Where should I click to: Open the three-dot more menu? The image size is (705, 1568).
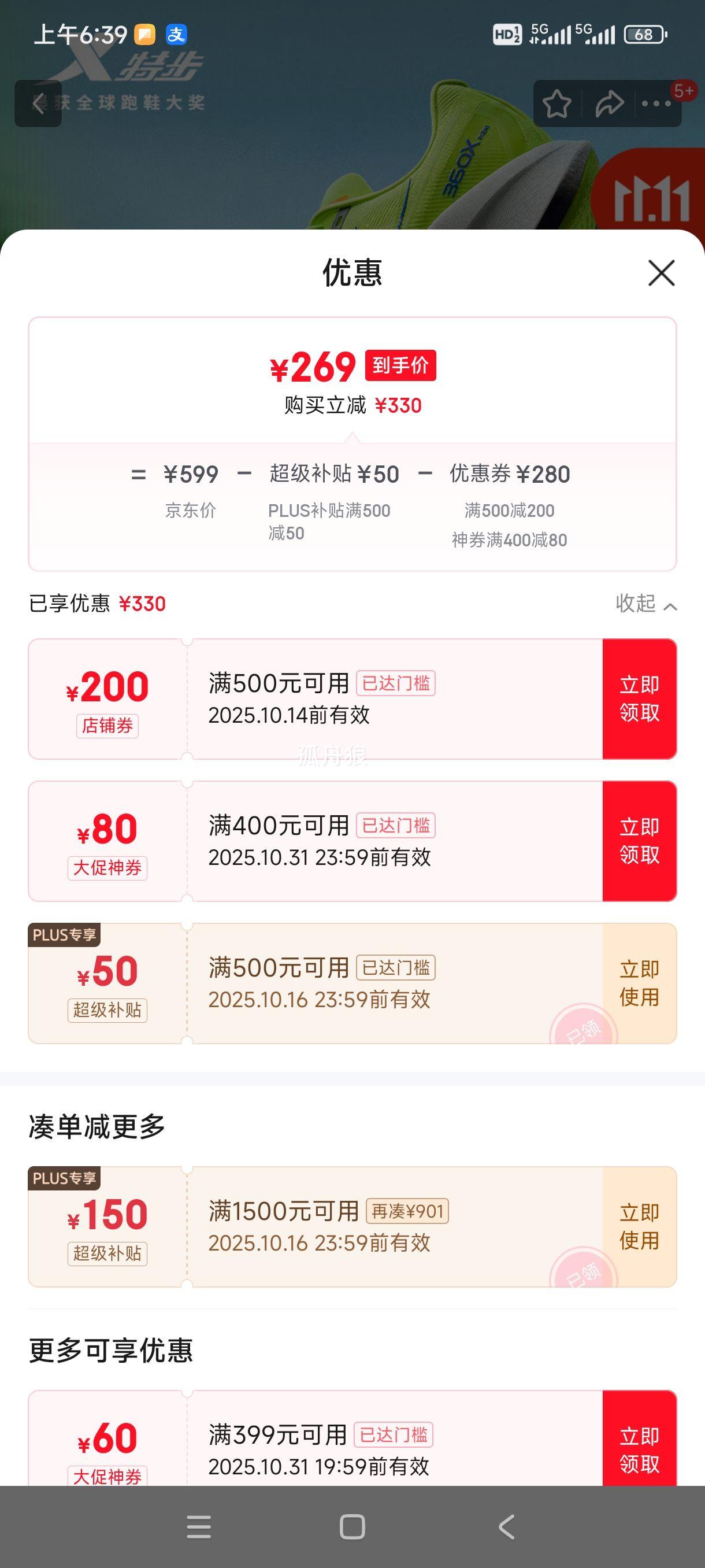point(656,104)
